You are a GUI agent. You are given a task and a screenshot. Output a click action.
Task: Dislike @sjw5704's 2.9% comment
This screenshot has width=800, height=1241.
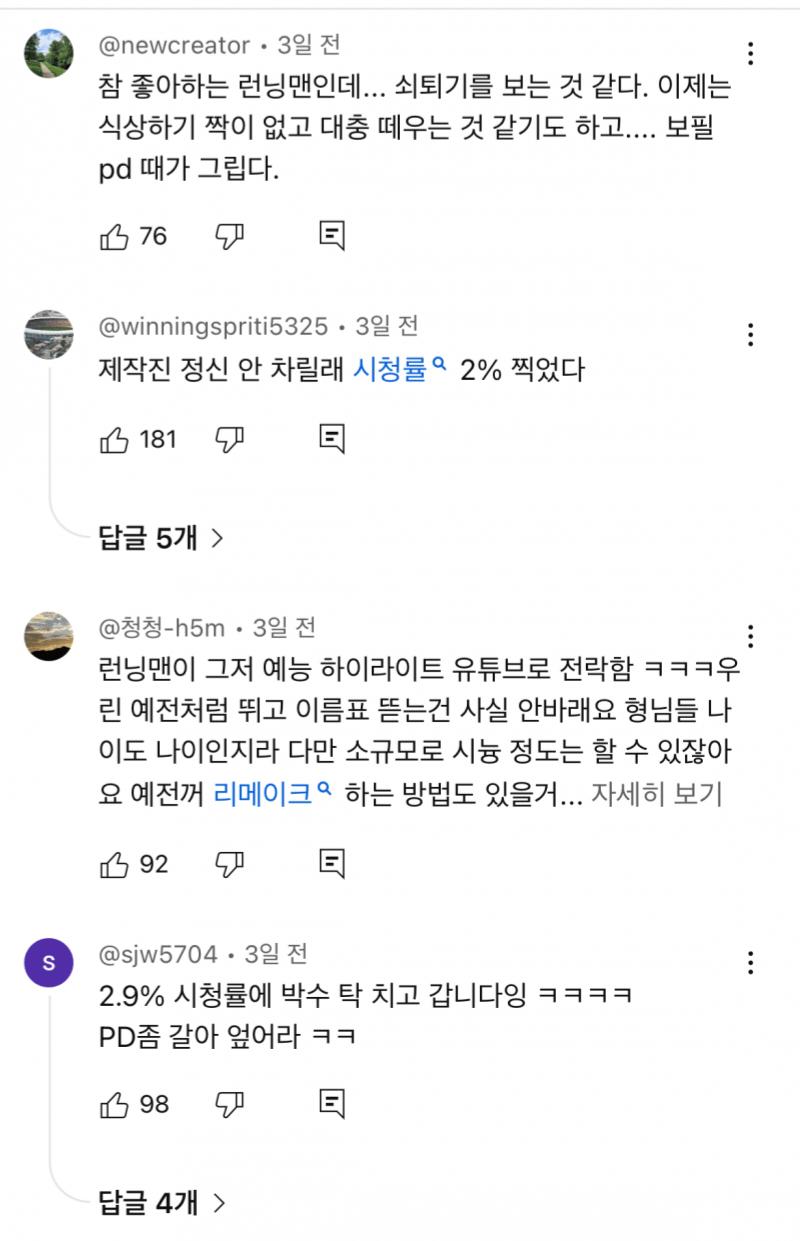click(232, 1102)
